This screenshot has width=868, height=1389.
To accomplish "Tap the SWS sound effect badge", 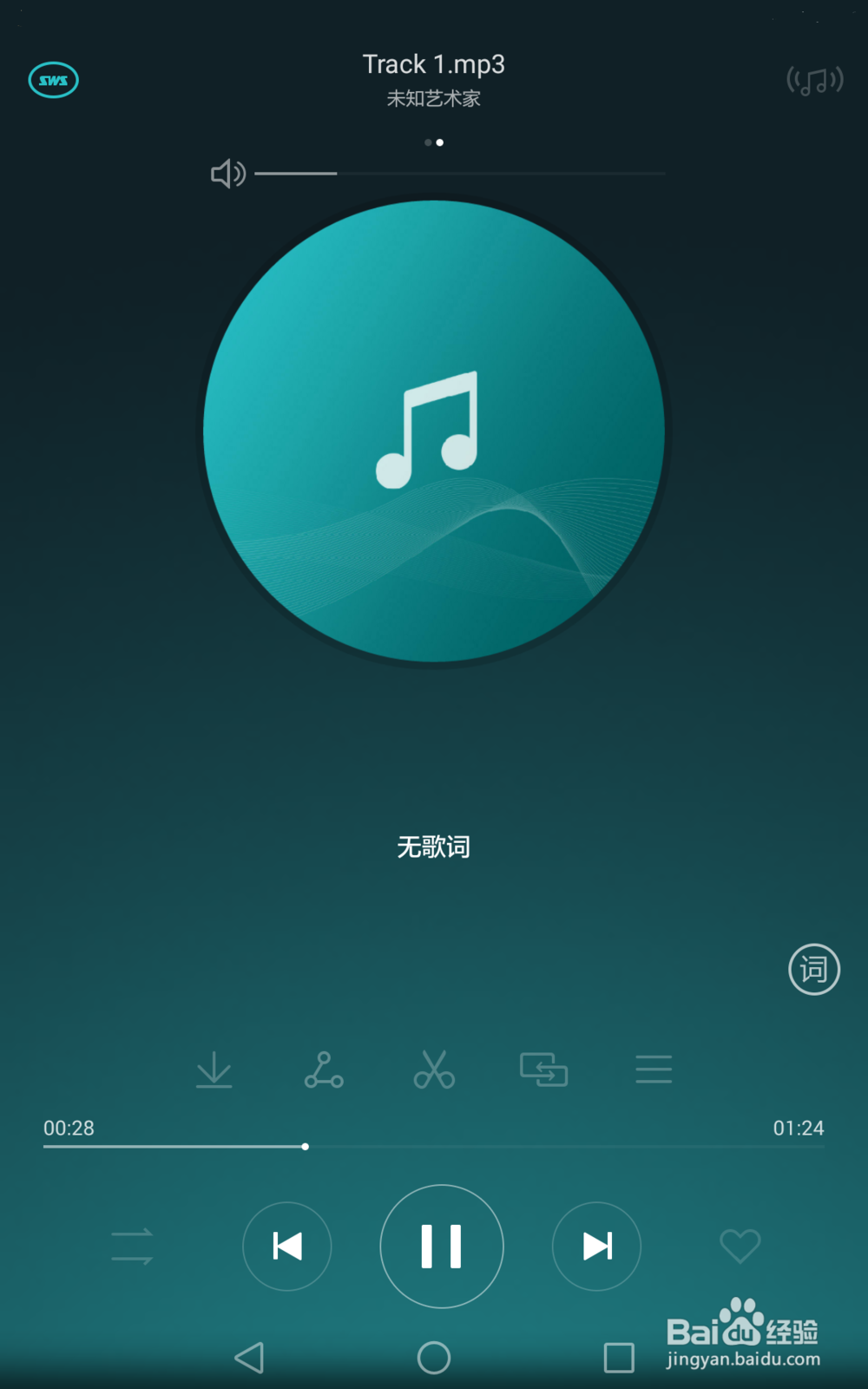I will (x=54, y=79).
